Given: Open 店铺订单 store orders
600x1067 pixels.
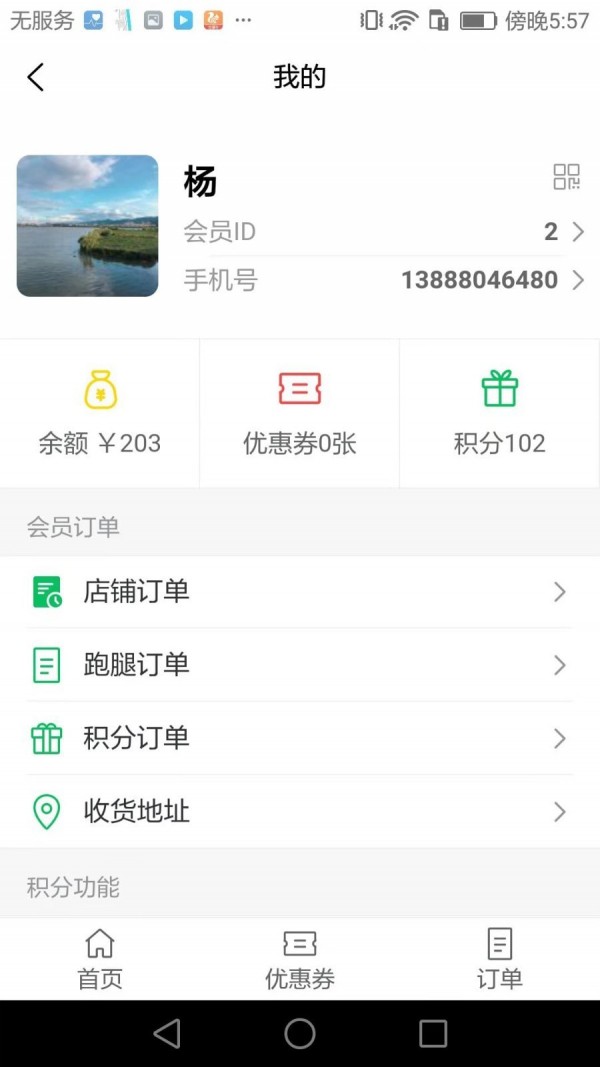Looking at the screenshot, I should click(300, 592).
